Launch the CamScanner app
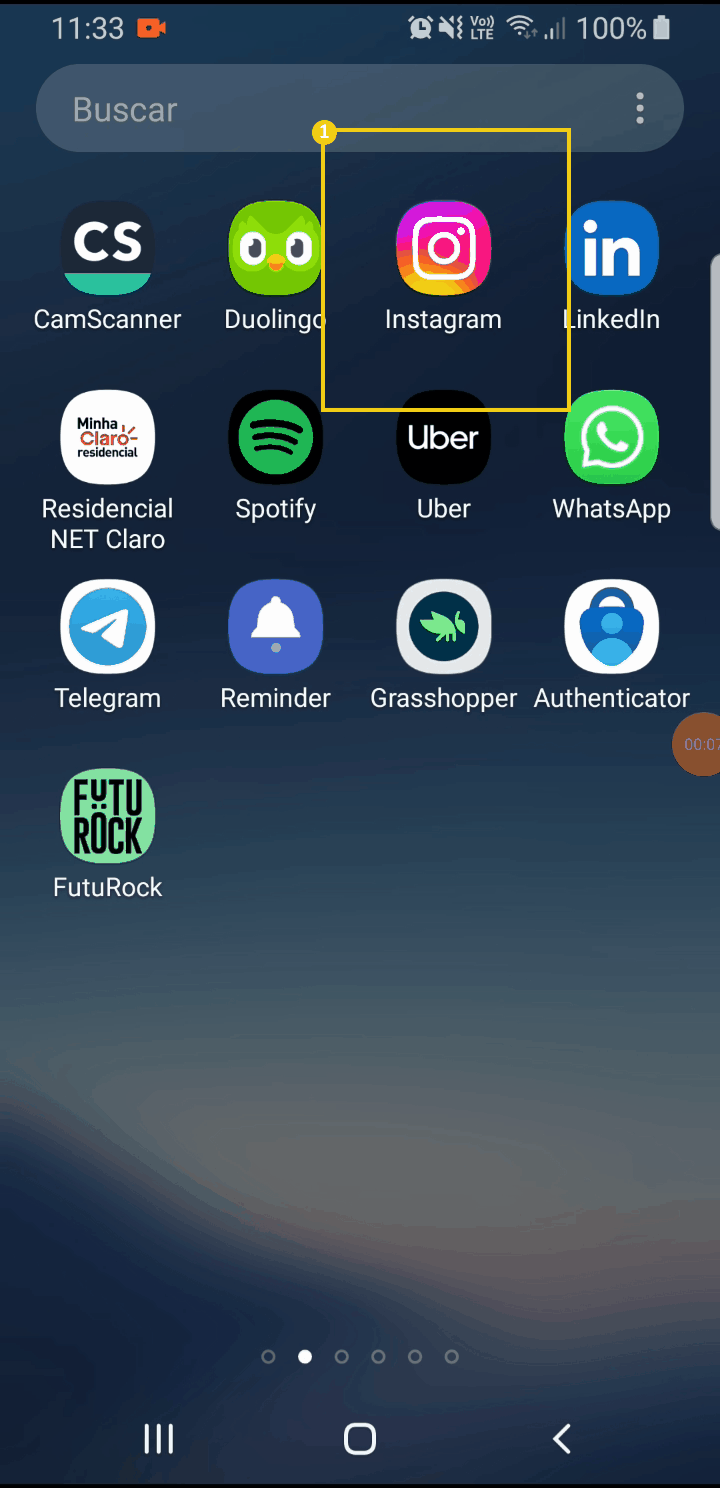 (x=108, y=248)
